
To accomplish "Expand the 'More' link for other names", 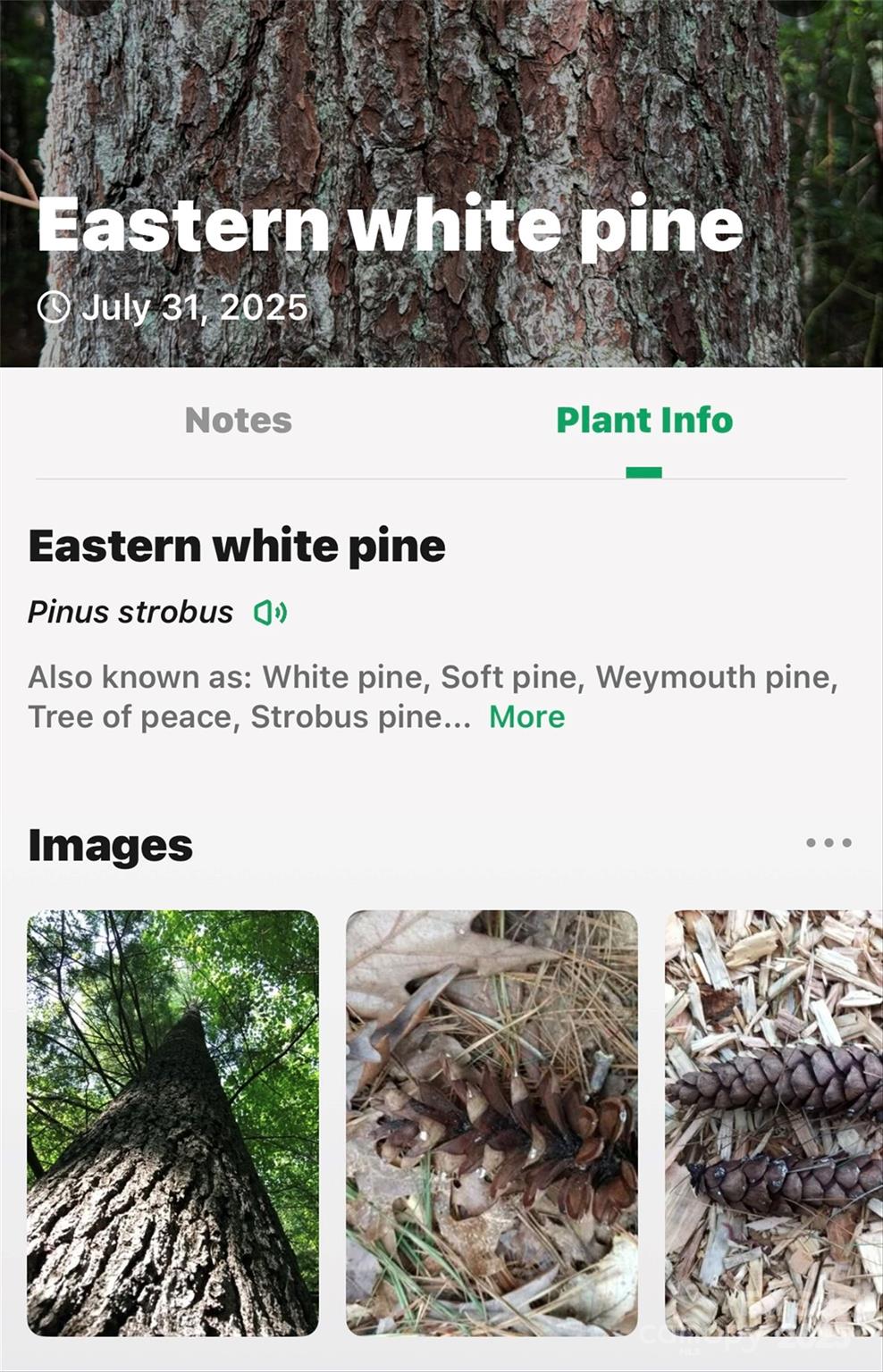I will pos(526,717).
